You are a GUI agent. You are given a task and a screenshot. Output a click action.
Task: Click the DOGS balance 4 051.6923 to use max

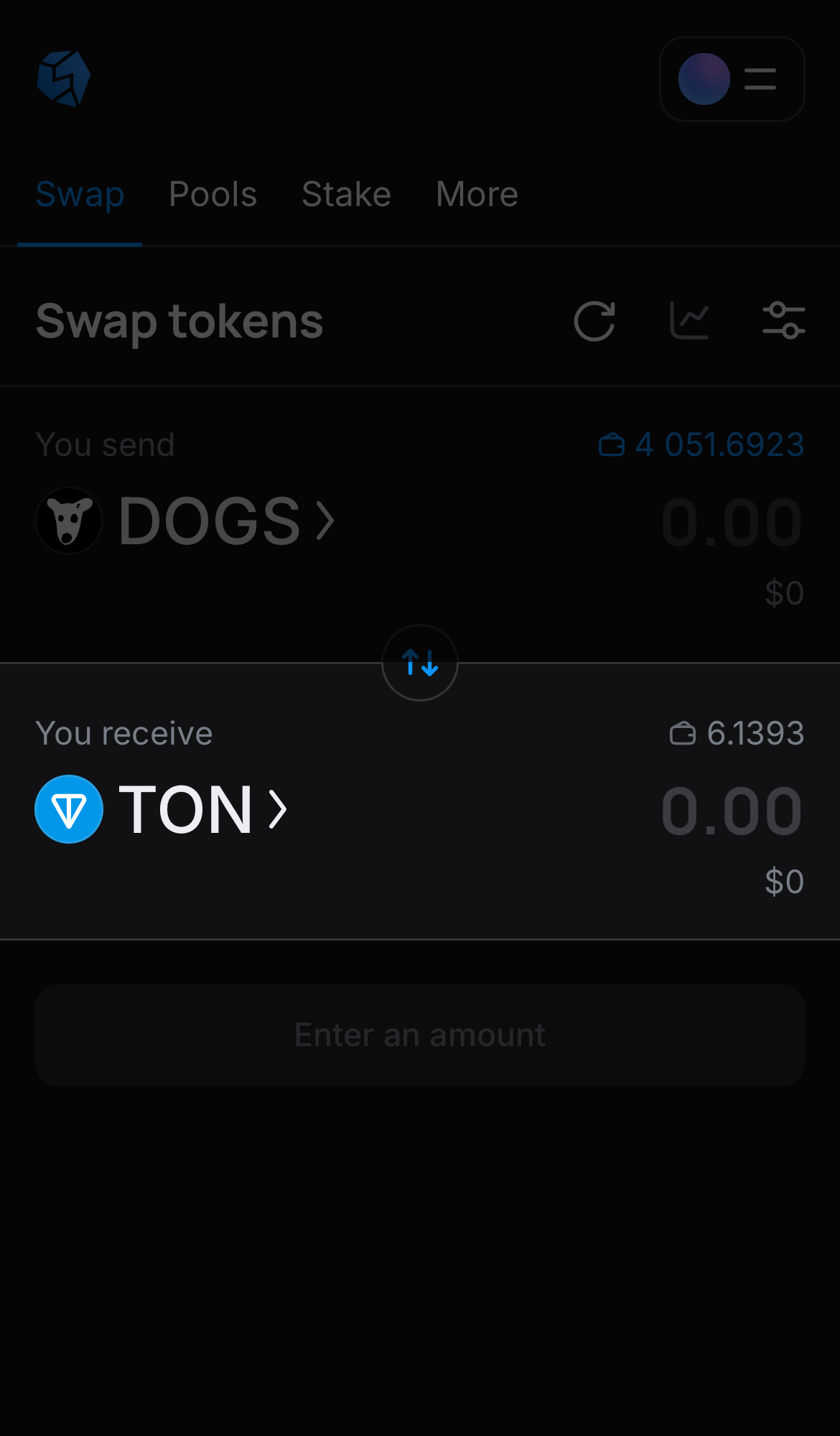[718, 445]
